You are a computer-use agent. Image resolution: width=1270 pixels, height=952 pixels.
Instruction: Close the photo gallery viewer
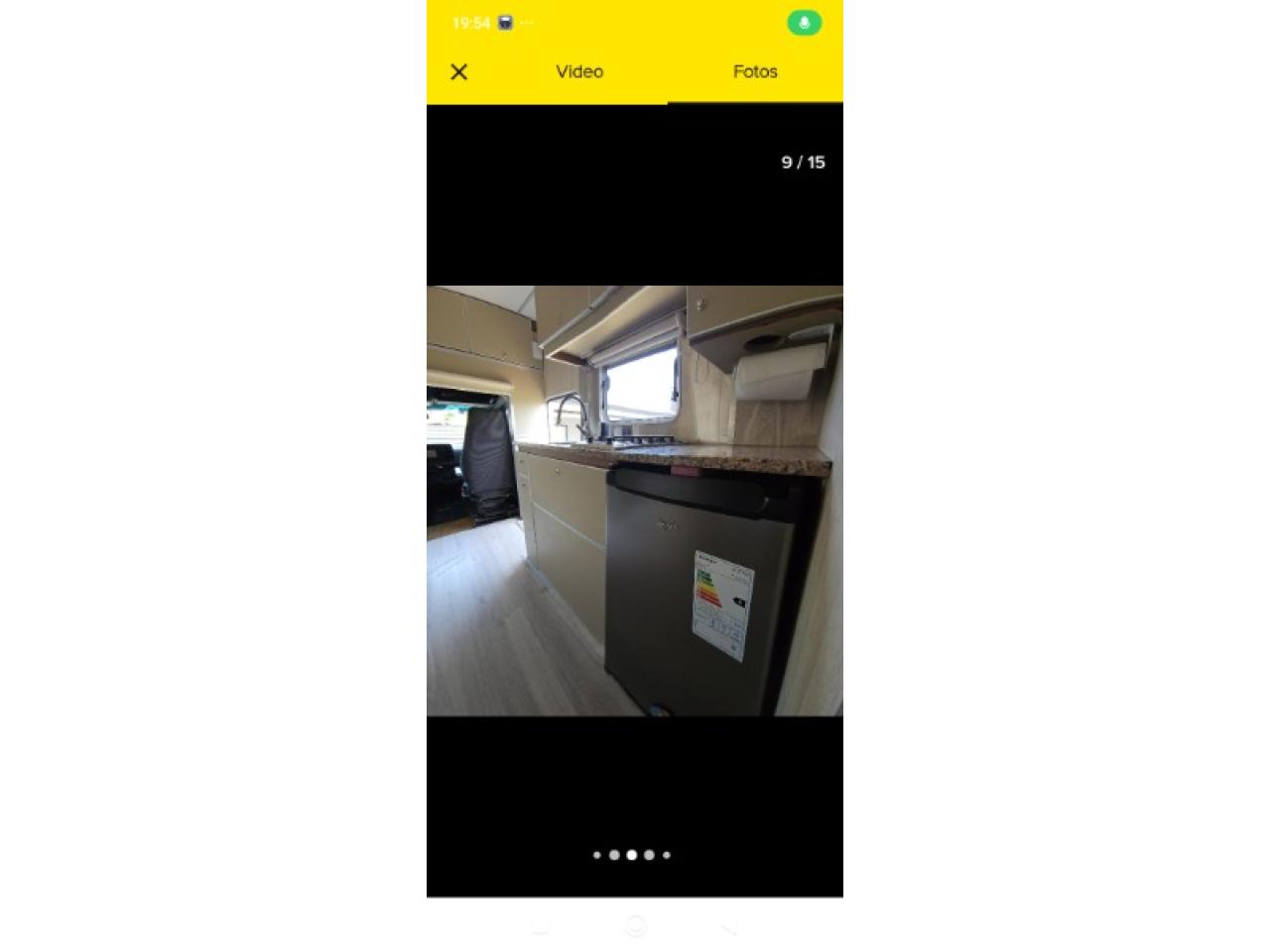click(x=458, y=71)
